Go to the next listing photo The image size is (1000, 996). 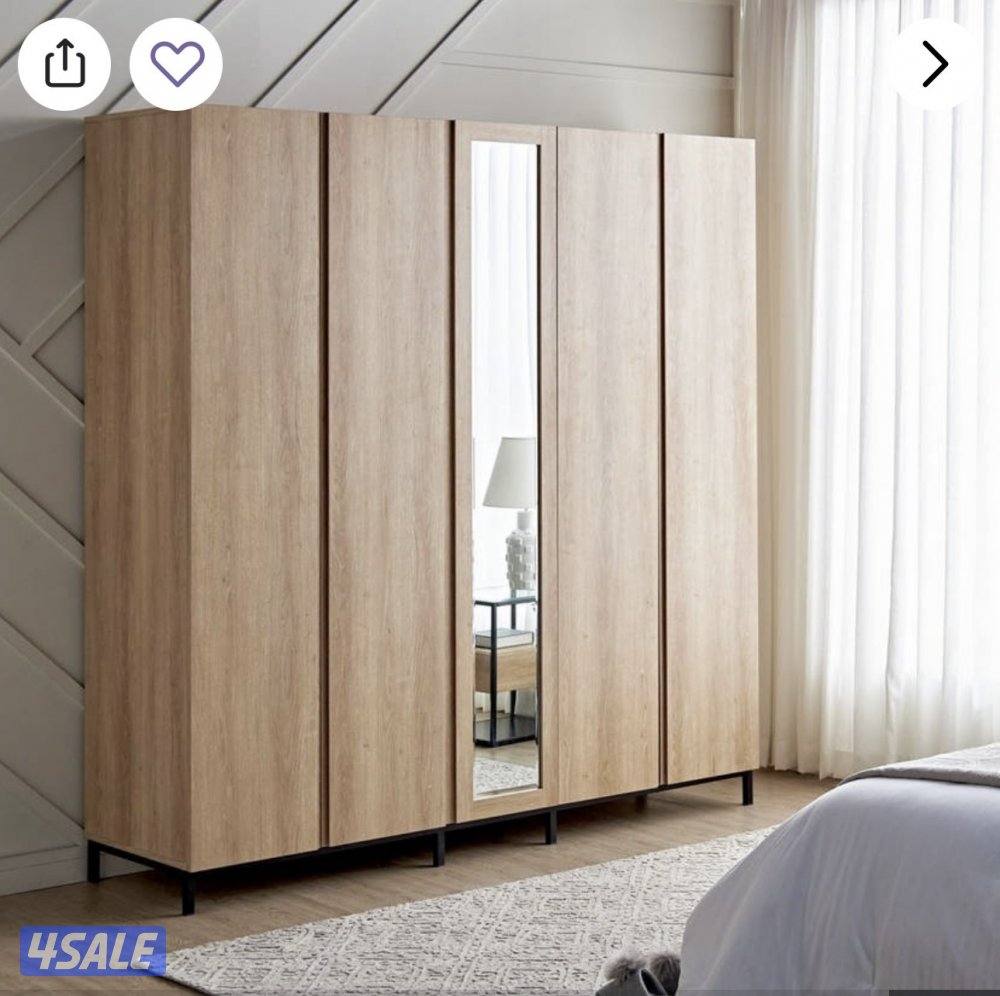click(935, 64)
